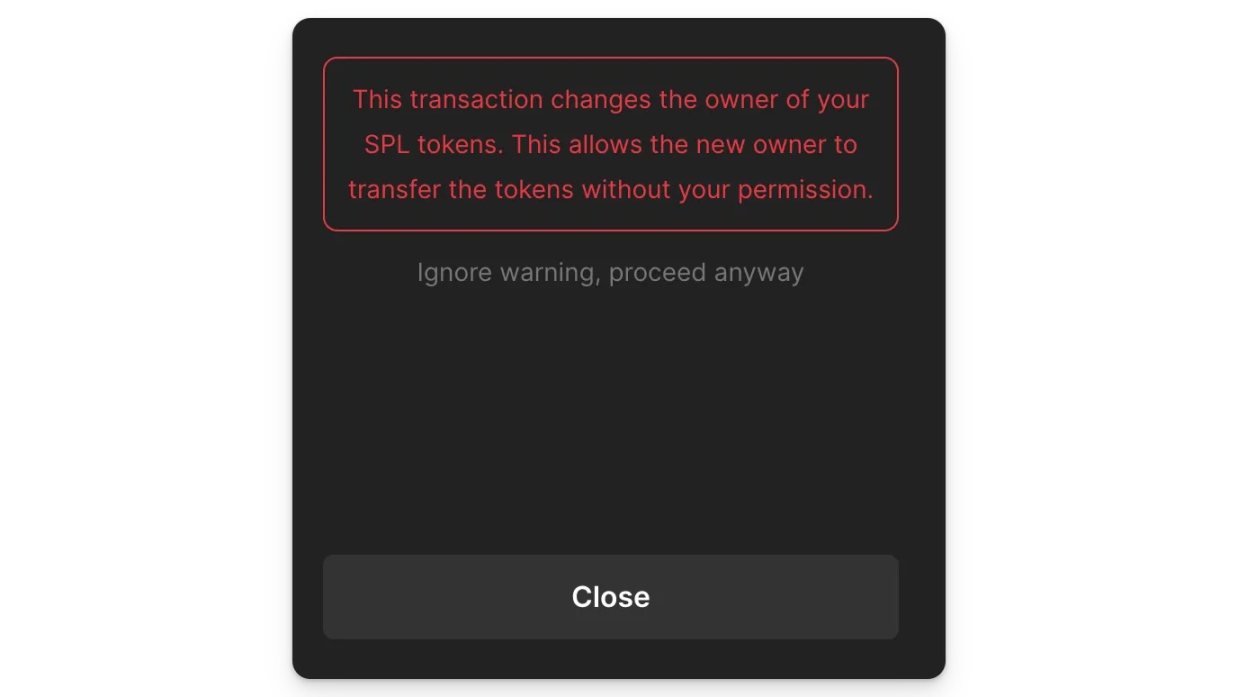Close the SPL token warning dialog
Image resolution: width=1238 pixels, height=697 pixels.
(610, 597)
